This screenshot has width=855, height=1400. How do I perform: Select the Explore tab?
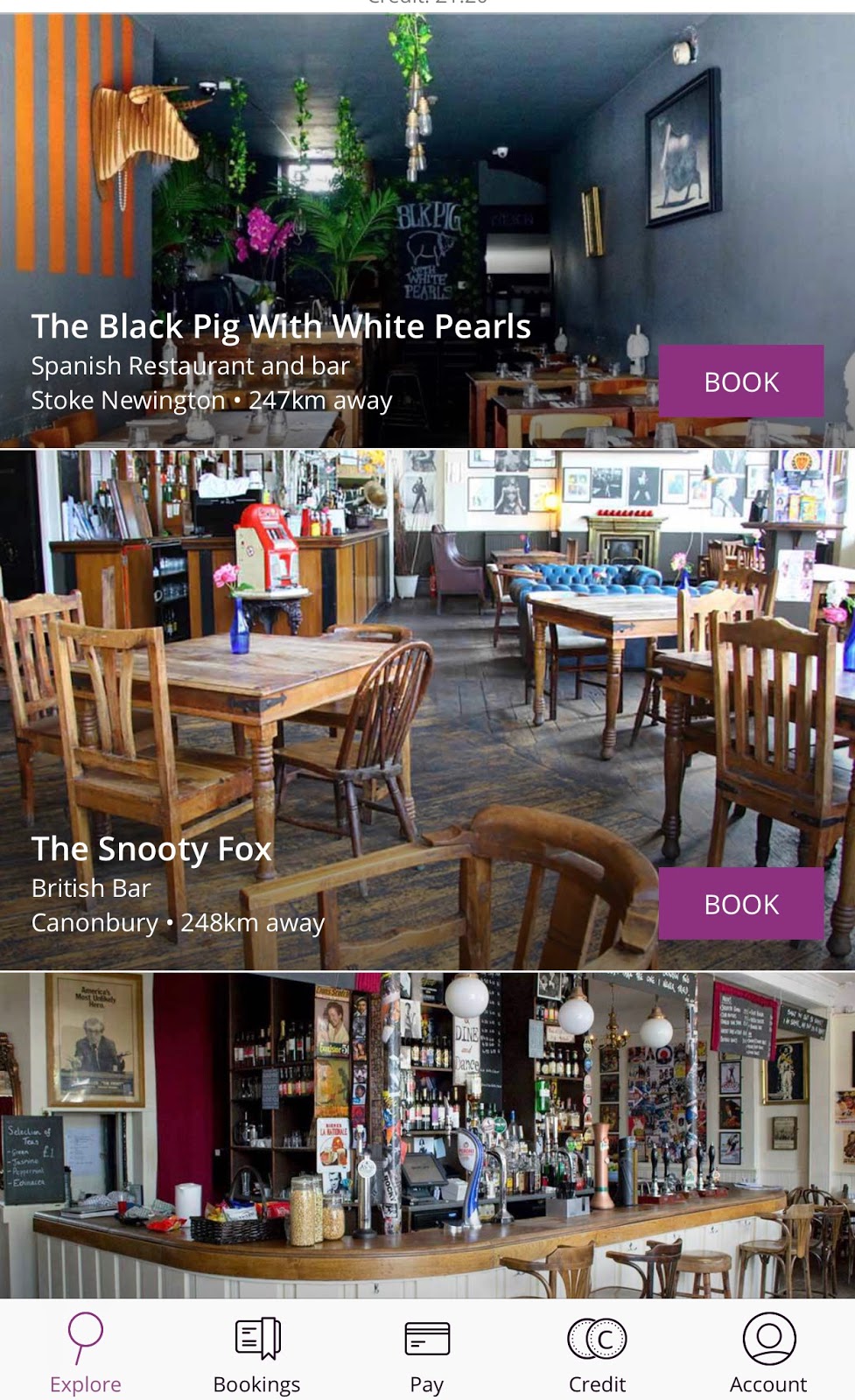(x=85, y=1352)
